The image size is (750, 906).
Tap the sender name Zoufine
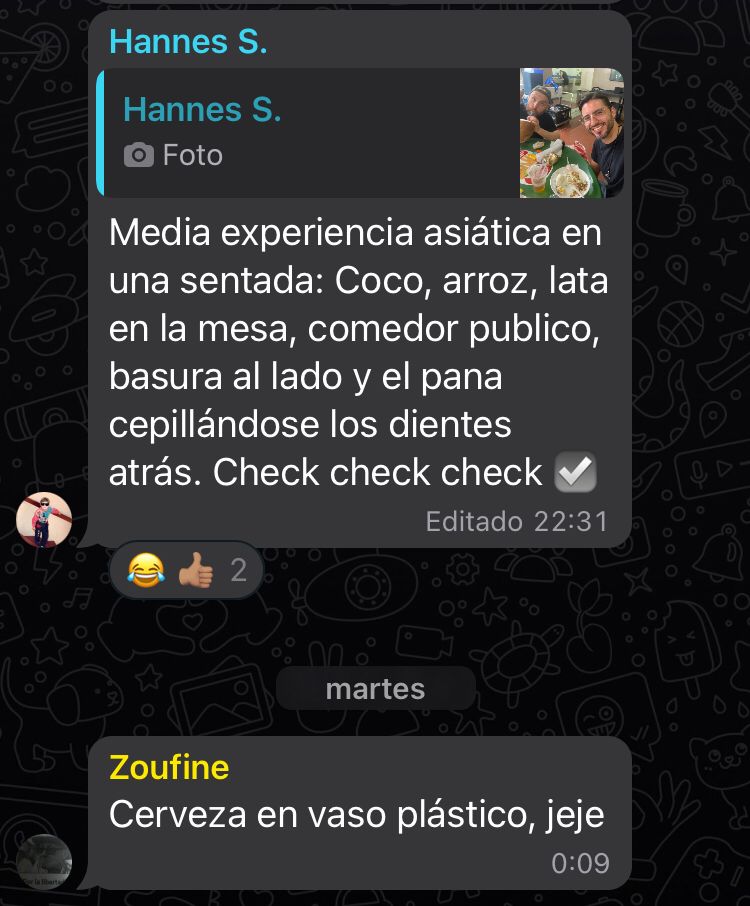pyautogui.click(x=169, y=768)
